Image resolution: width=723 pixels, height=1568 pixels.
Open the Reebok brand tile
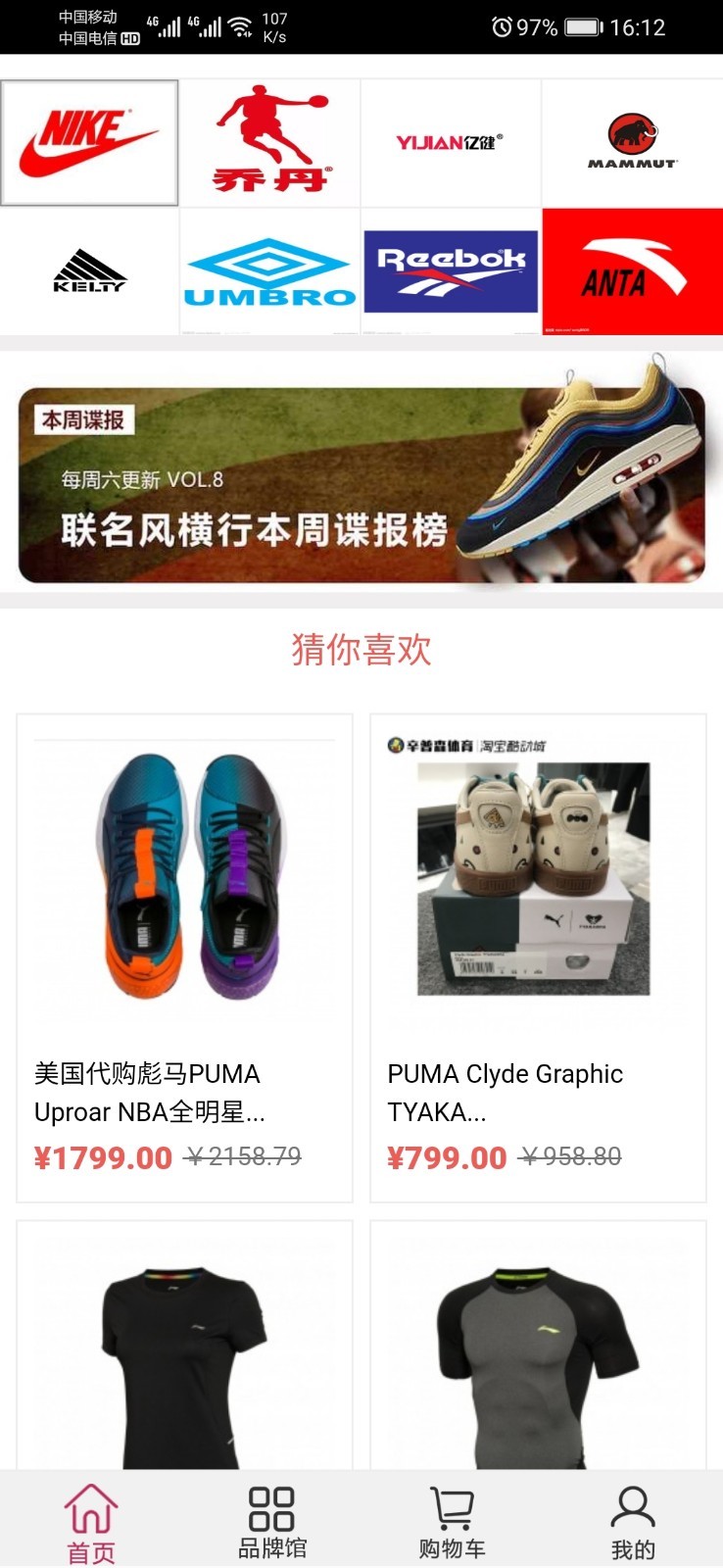pos(451,271)
